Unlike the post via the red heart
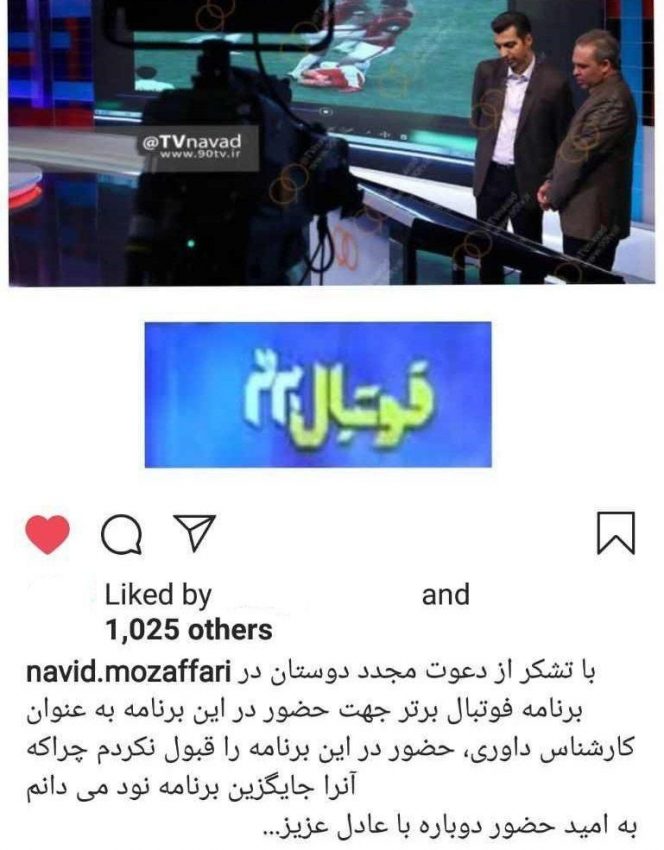 pos(46,534)
